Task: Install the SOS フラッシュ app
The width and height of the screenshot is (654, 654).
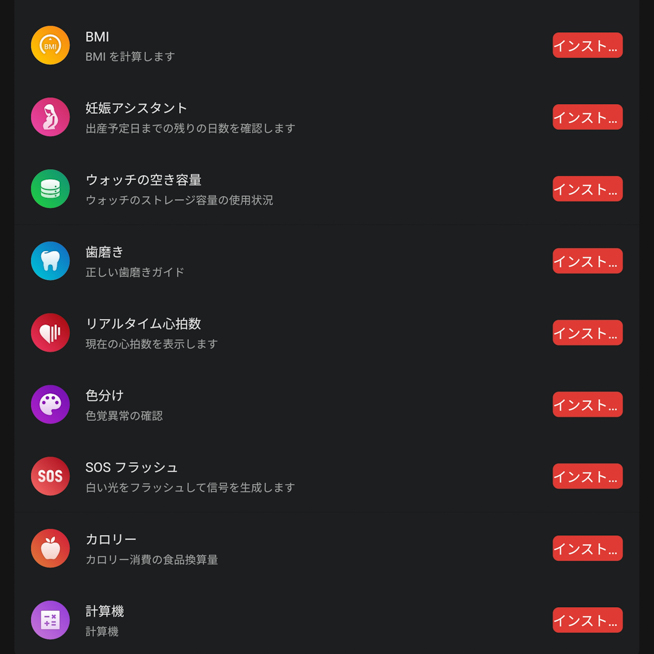Action: (587, 477)
